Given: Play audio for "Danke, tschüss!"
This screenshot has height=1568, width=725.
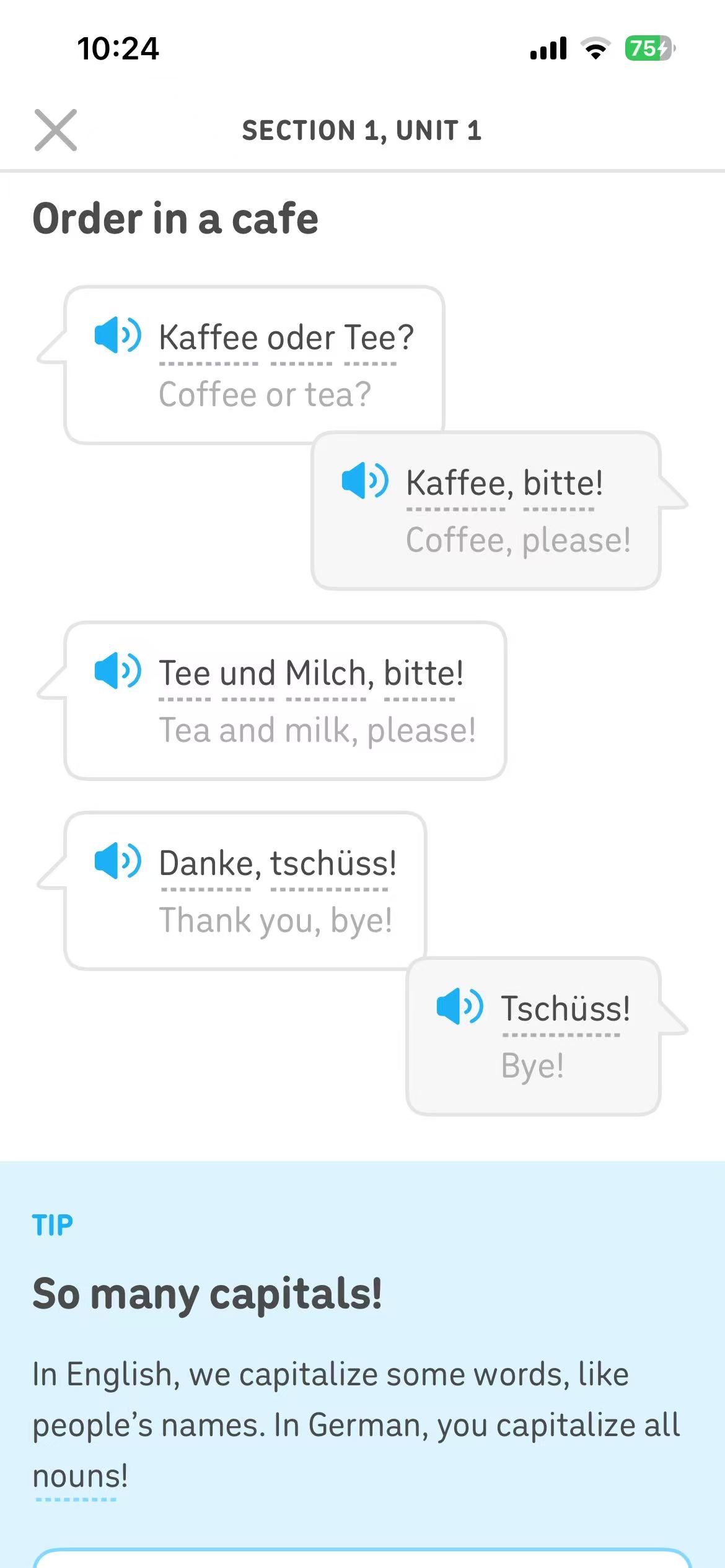Looking at the screenshot, I should tap(118, 861).
